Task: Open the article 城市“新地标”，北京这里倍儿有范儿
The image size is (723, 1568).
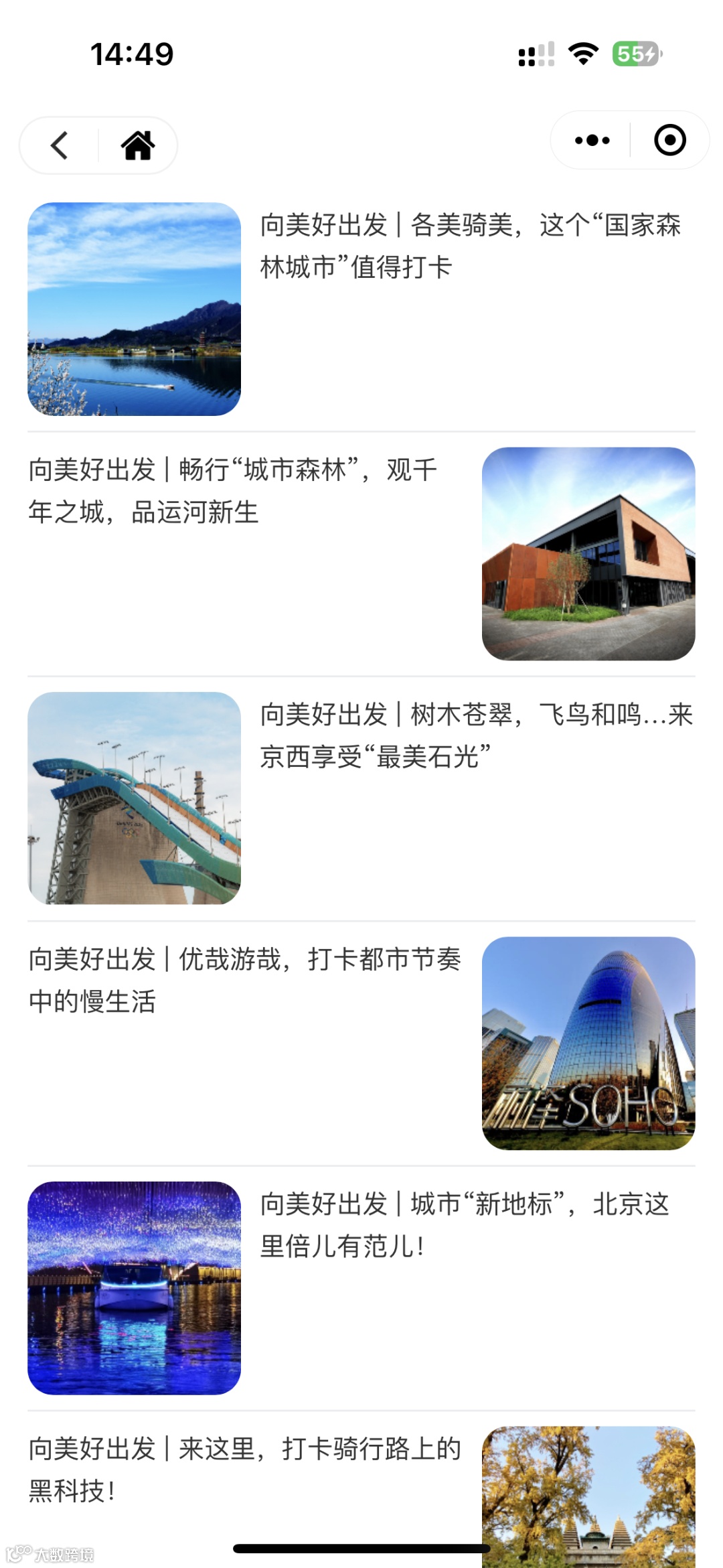Action: (x=465, y=1224)
